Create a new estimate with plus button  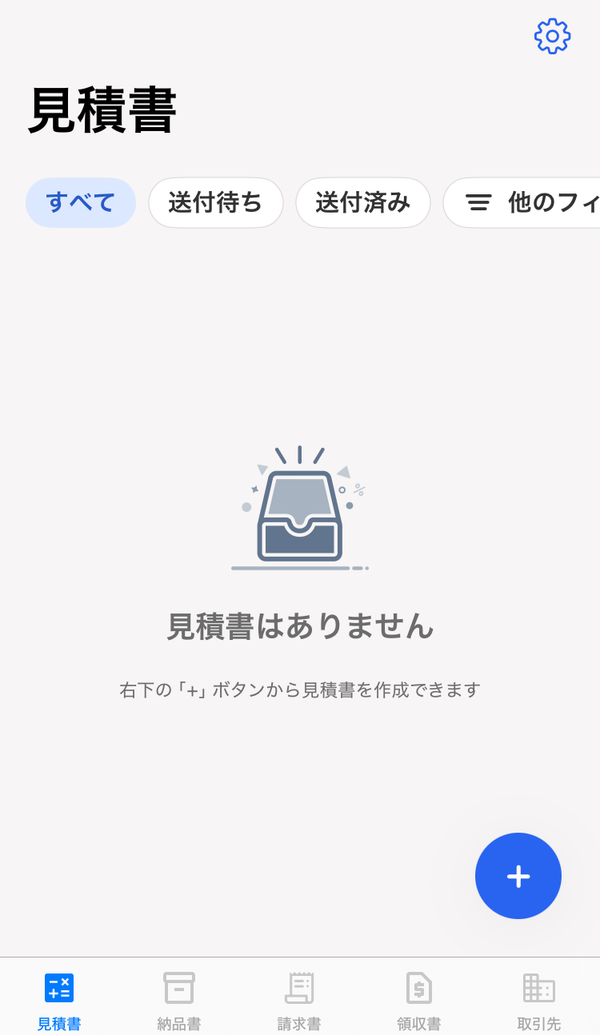point(518,876)
